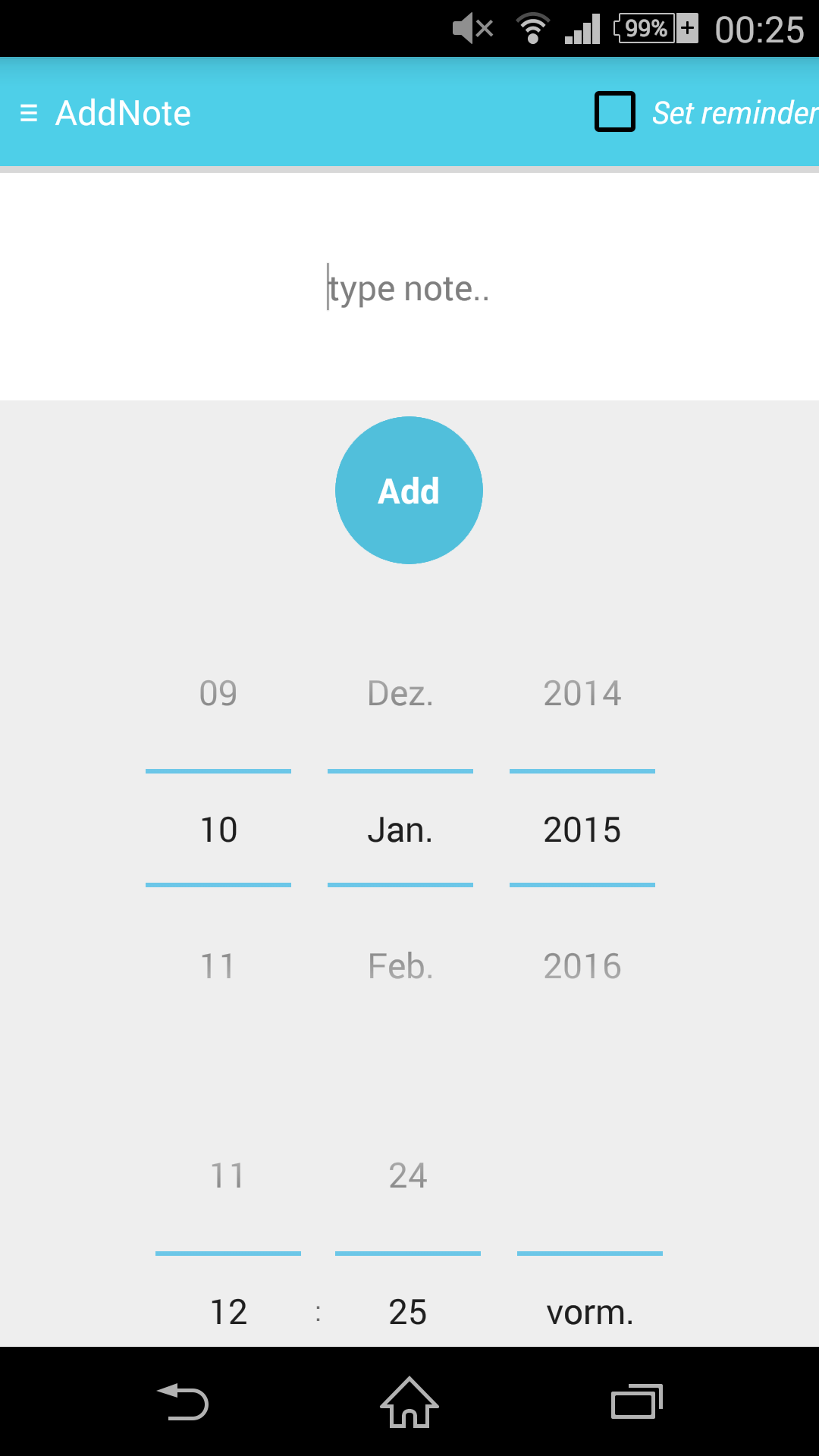Viewport: 819px width, 1456px height.
Task: Select year 2014 in the picker
Action: point(582,693)
